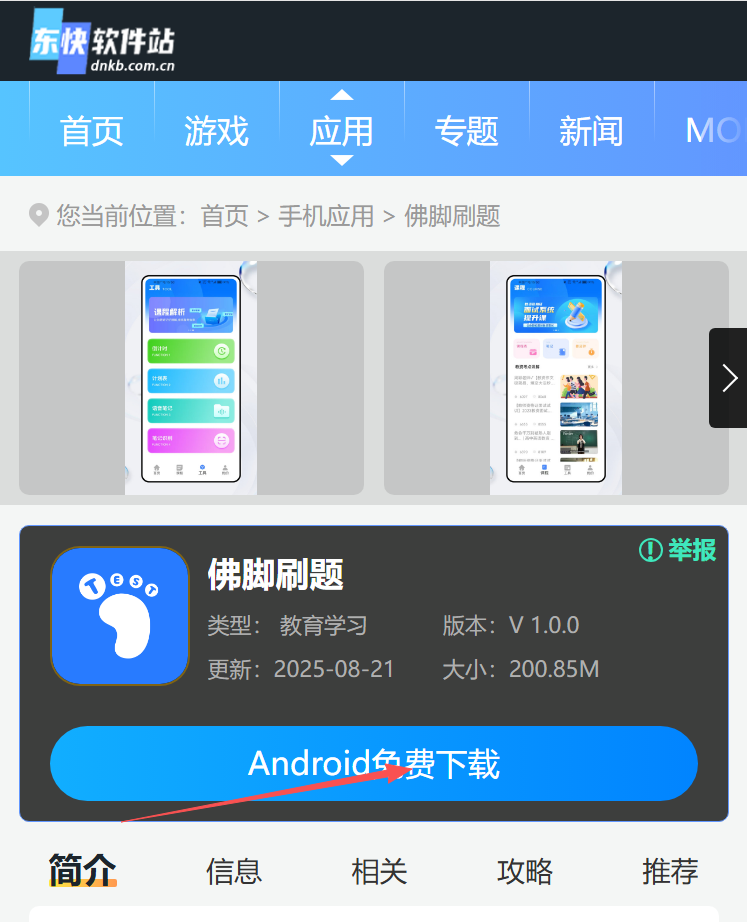Viewport: 747px width, 922px height.
Task: Select the 攻略 tab
Action: click(525, 871)
